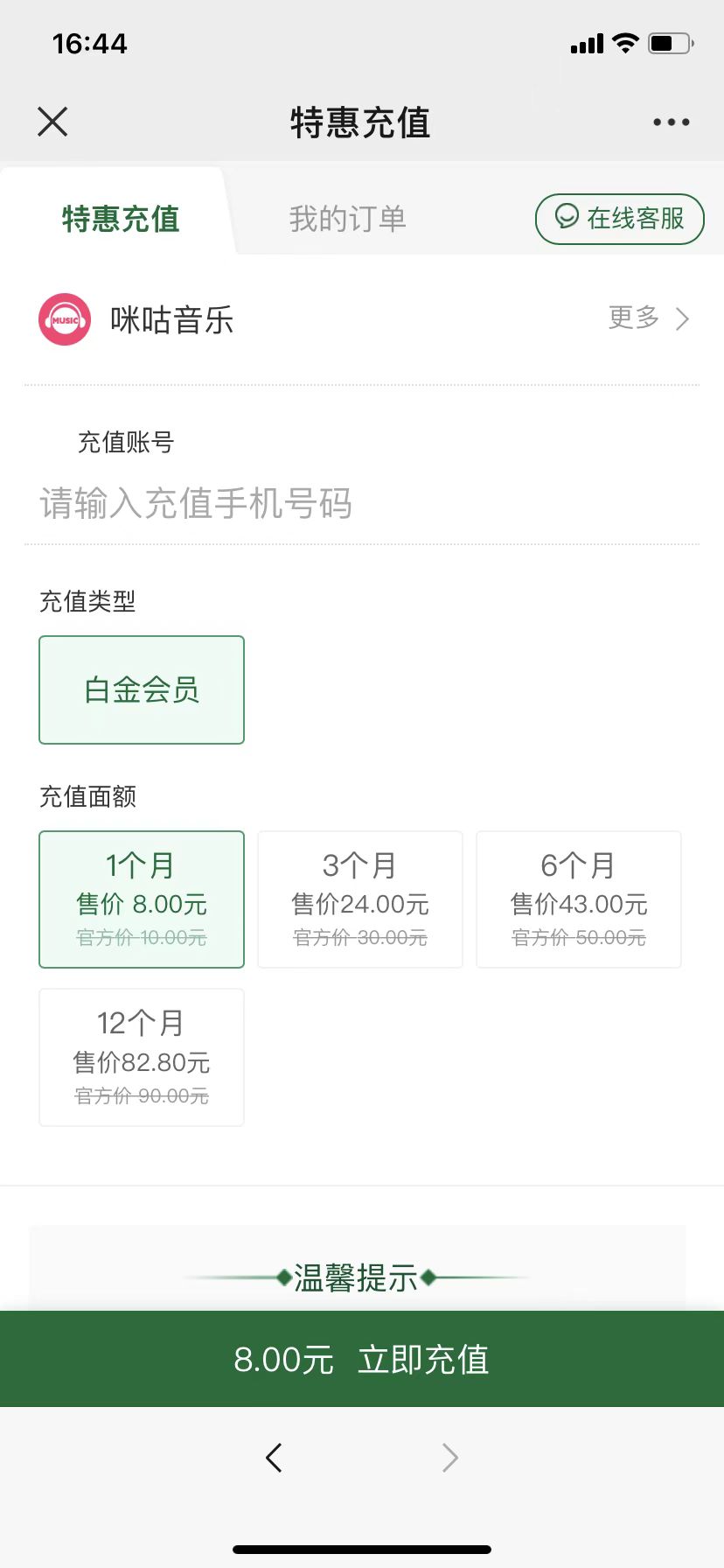Select 白金会员 recharge type
Screen dimensions: 724x1568
(142, 690)
